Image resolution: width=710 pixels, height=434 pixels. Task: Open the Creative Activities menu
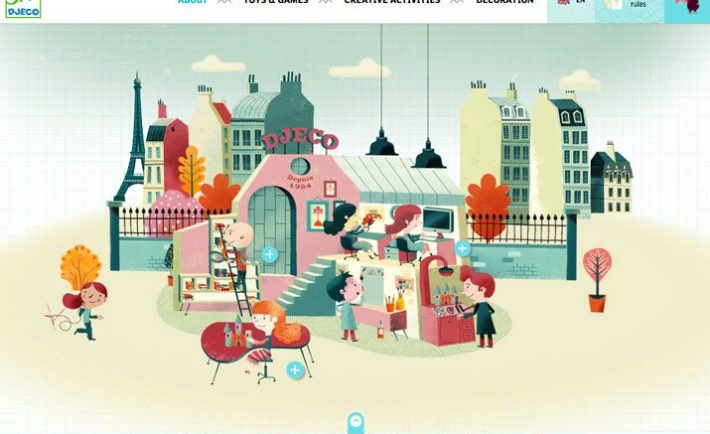tap(391, 2)
